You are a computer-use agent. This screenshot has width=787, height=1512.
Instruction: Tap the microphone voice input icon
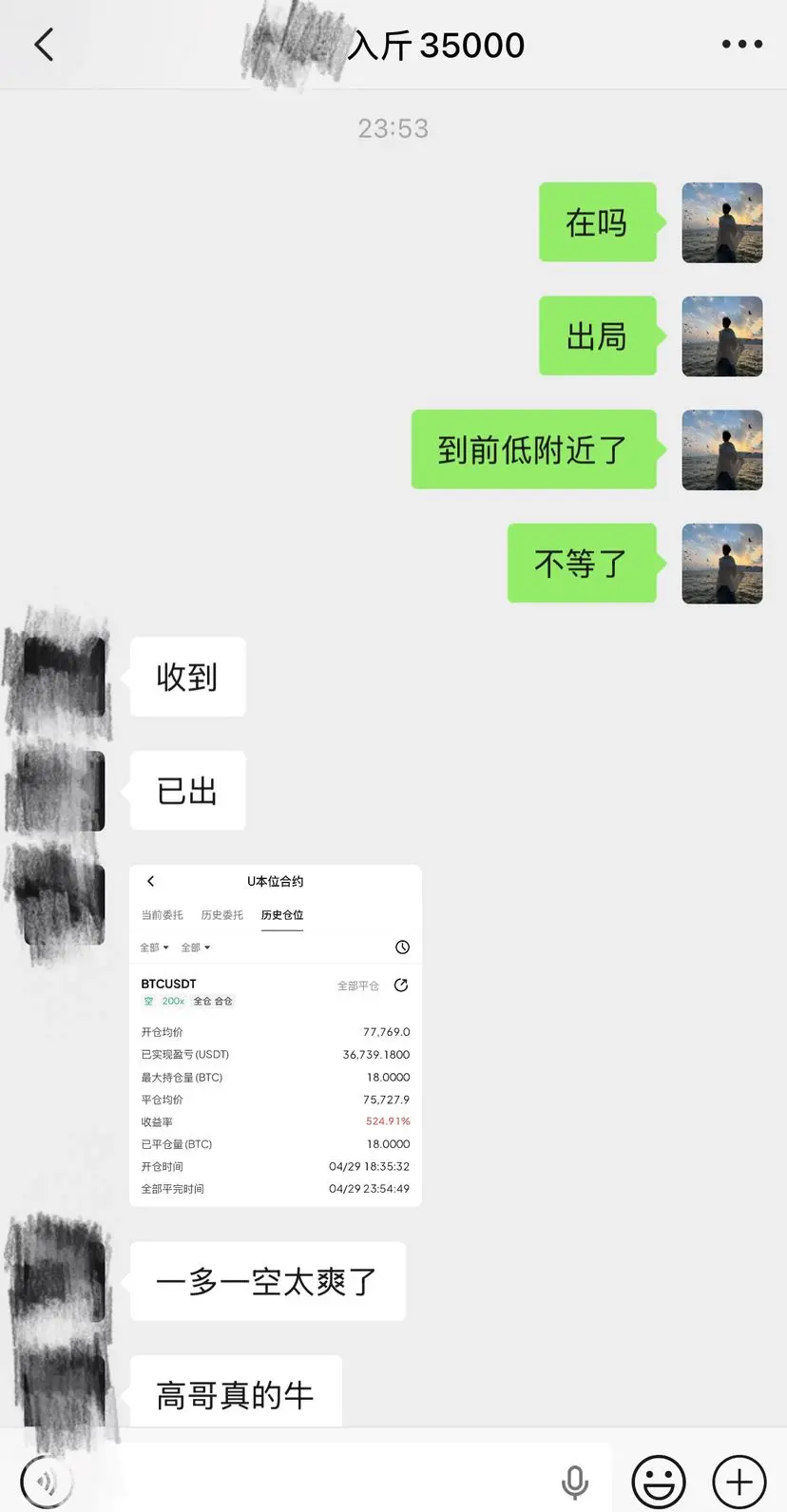(574, 1481)
